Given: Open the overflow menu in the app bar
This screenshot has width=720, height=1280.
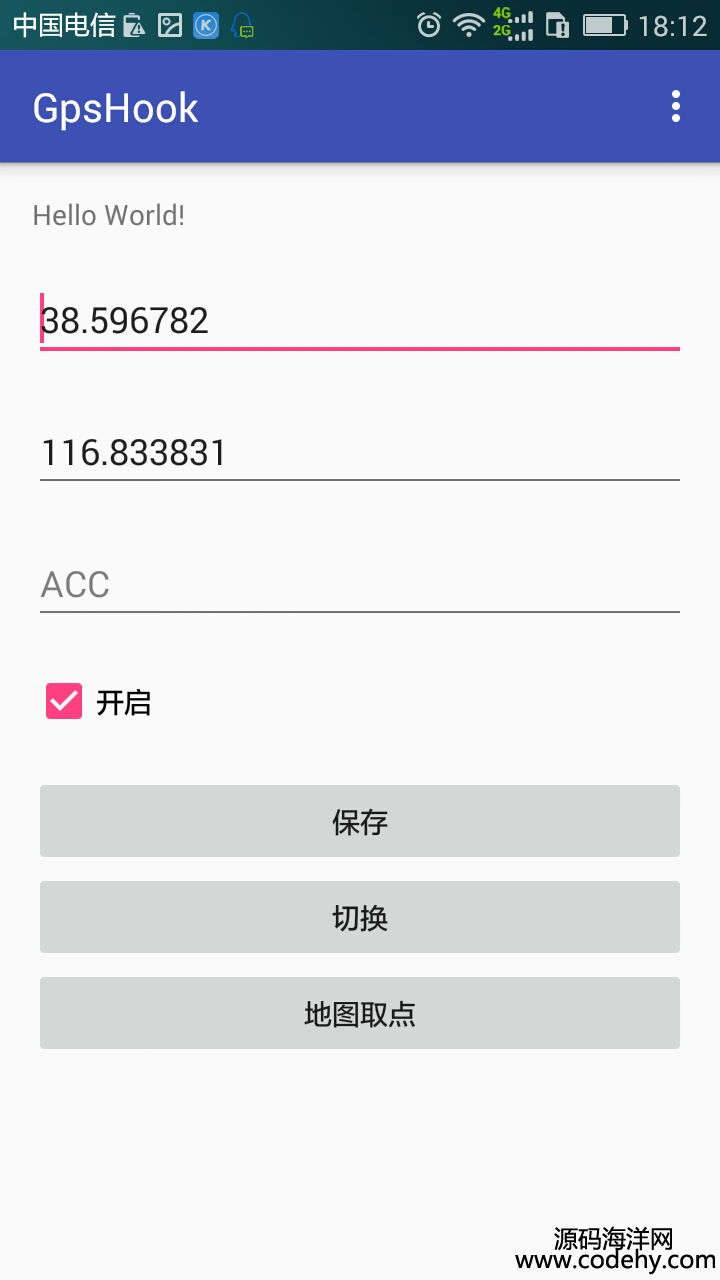Looking at the screenshot, I should 676,107.
